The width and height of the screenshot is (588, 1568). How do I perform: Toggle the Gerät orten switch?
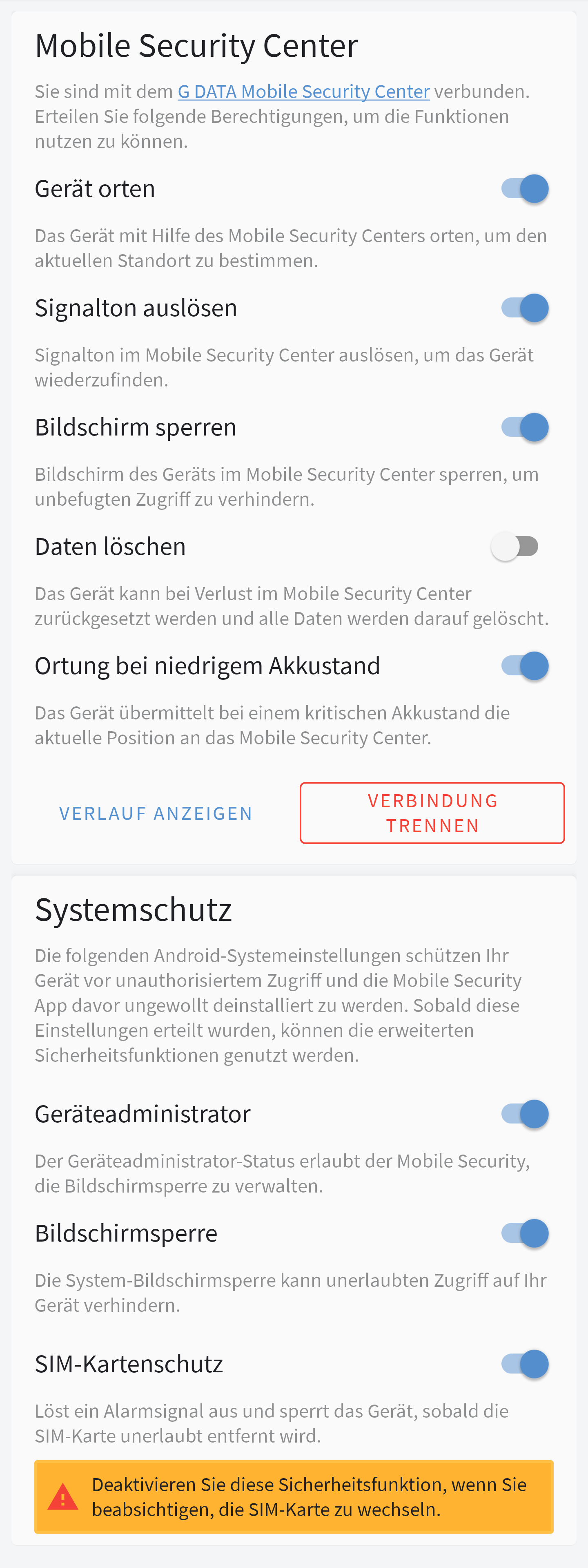(524, 189)
